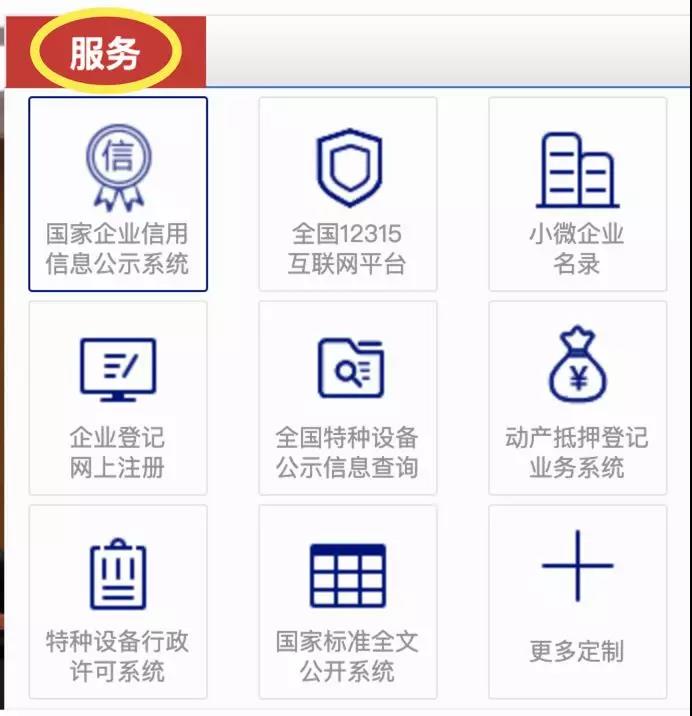The width and height of the screenshot is (692, 716).
Task: Select 小微企业名录
Action: (577, 194)
